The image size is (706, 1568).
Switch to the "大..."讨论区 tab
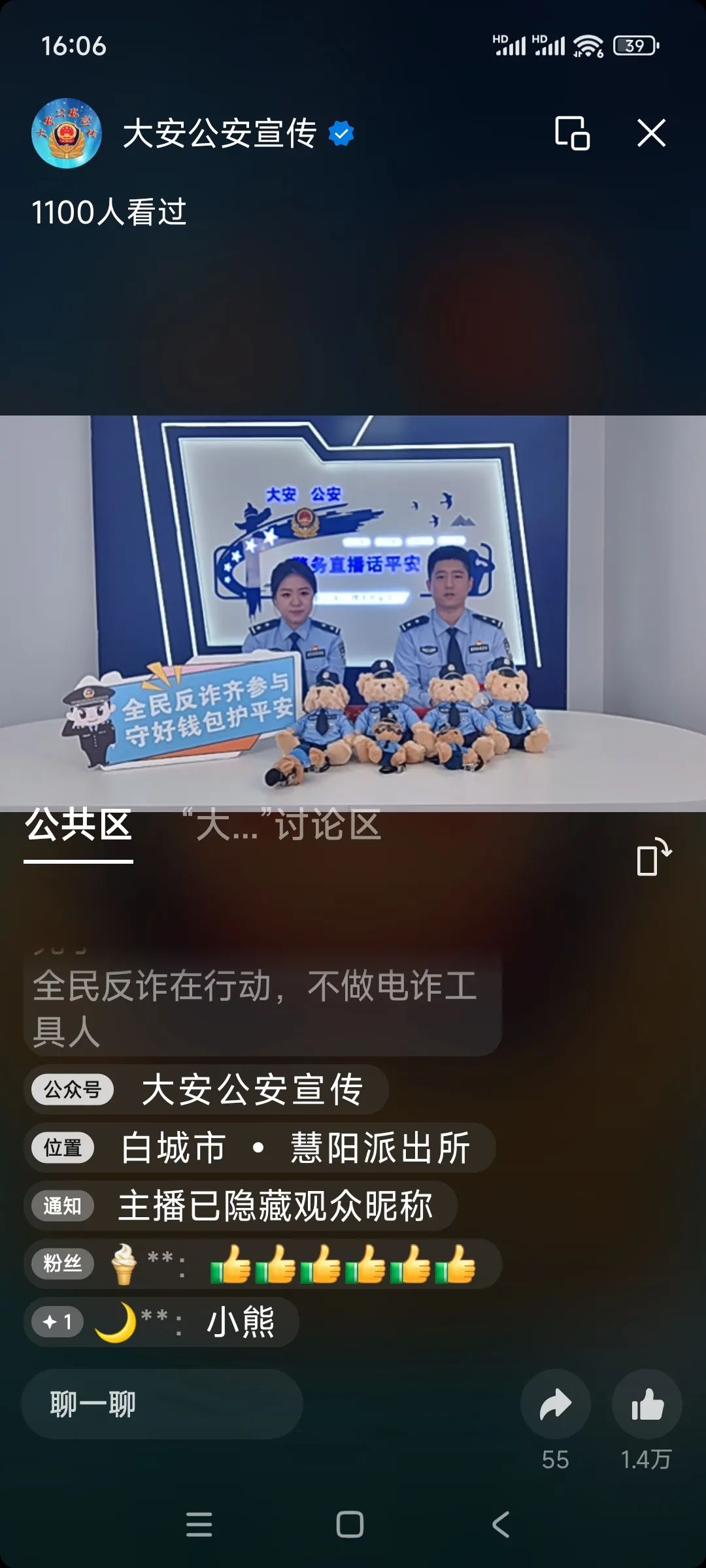click(x=282, y=825)
